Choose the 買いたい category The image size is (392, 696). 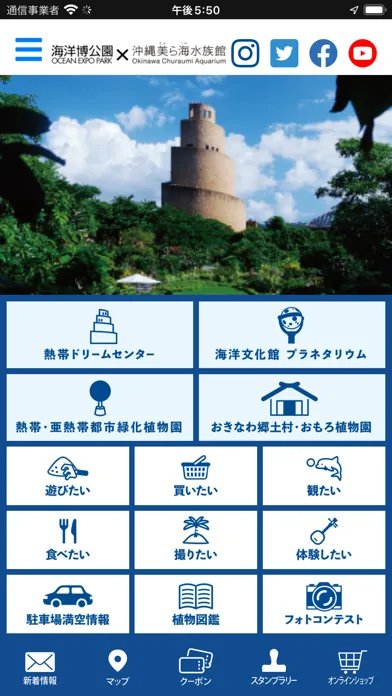196,476
